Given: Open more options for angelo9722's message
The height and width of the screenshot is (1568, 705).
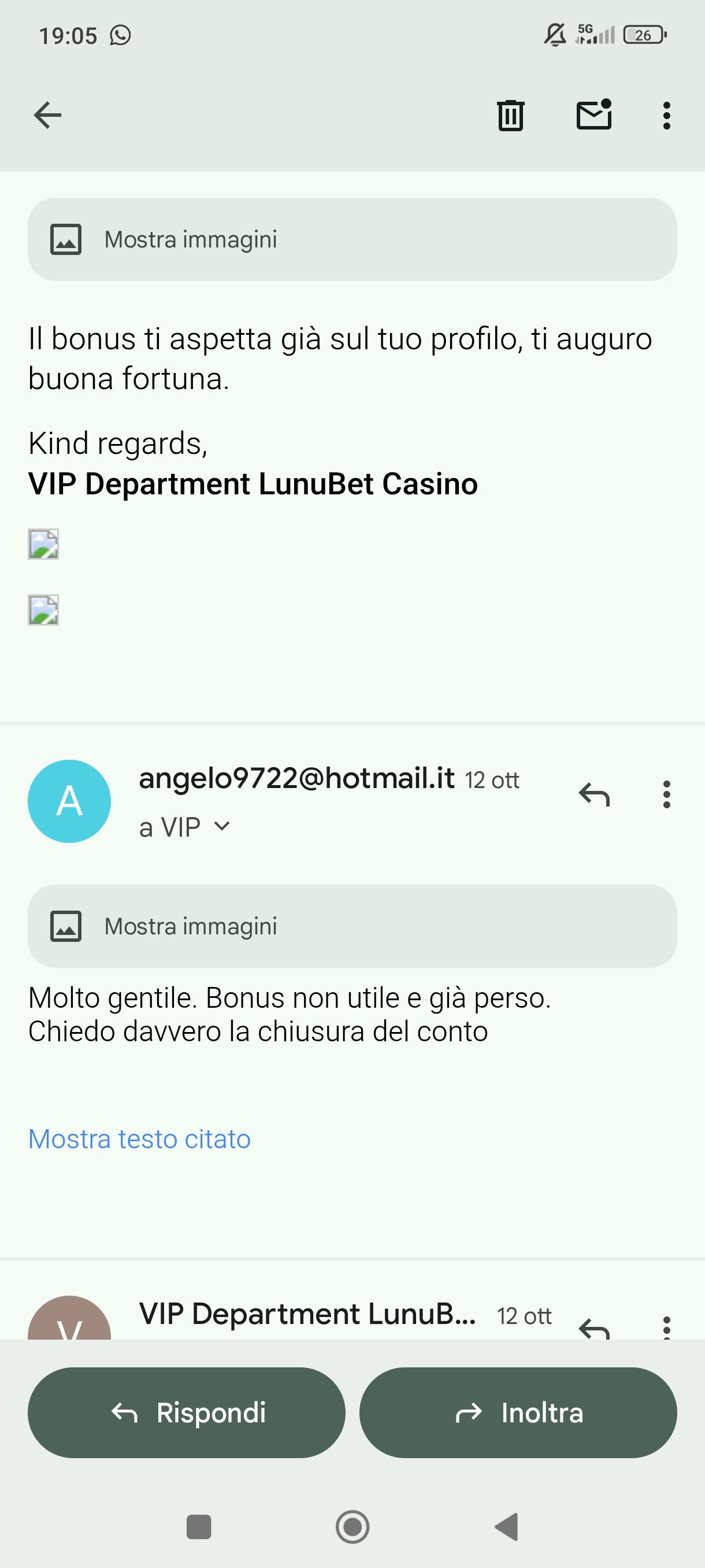Looking at the screenshot, I should [x=667, y=794].
